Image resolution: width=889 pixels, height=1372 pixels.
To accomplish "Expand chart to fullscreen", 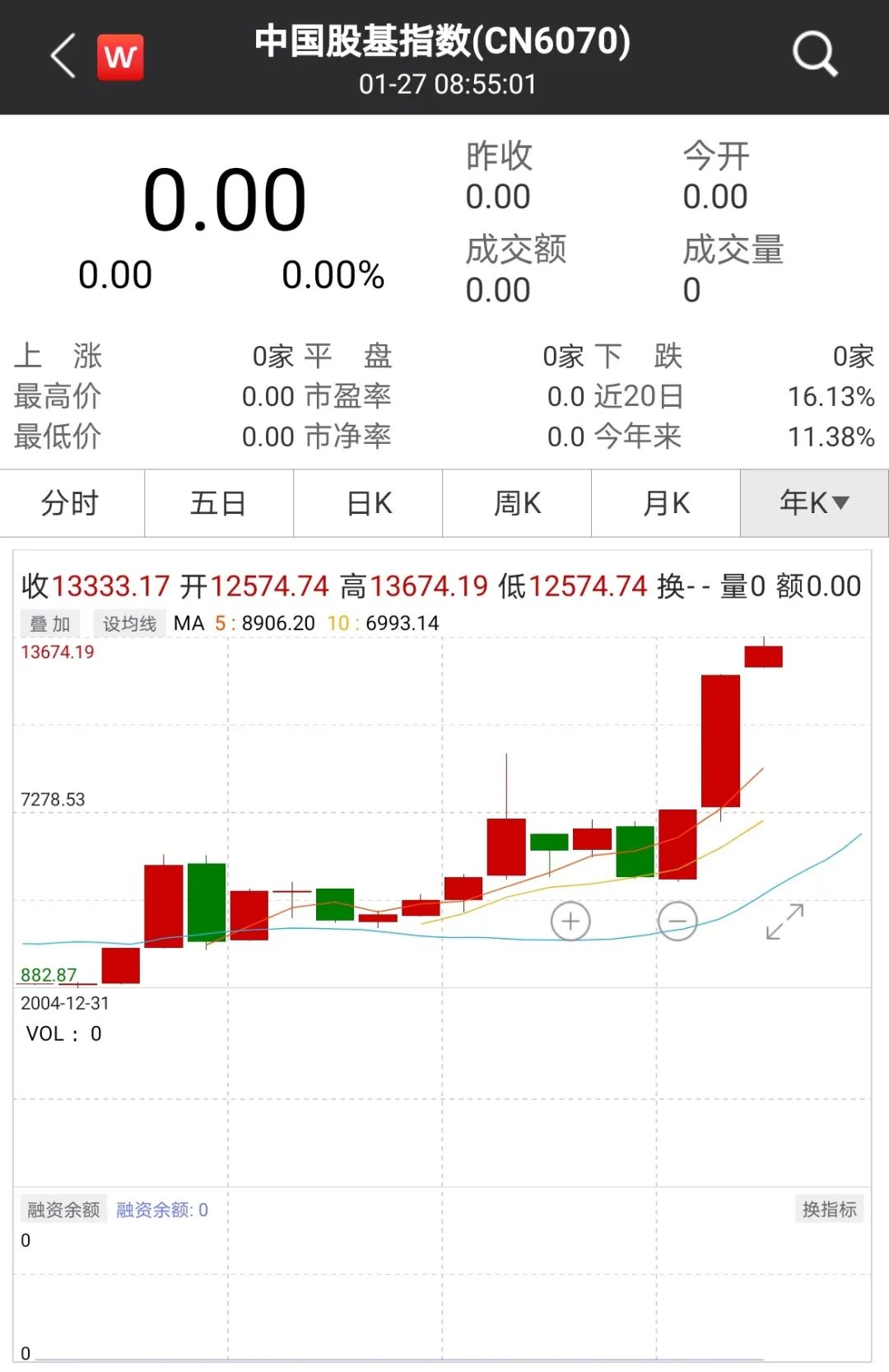I will click(x=784, y=922).
